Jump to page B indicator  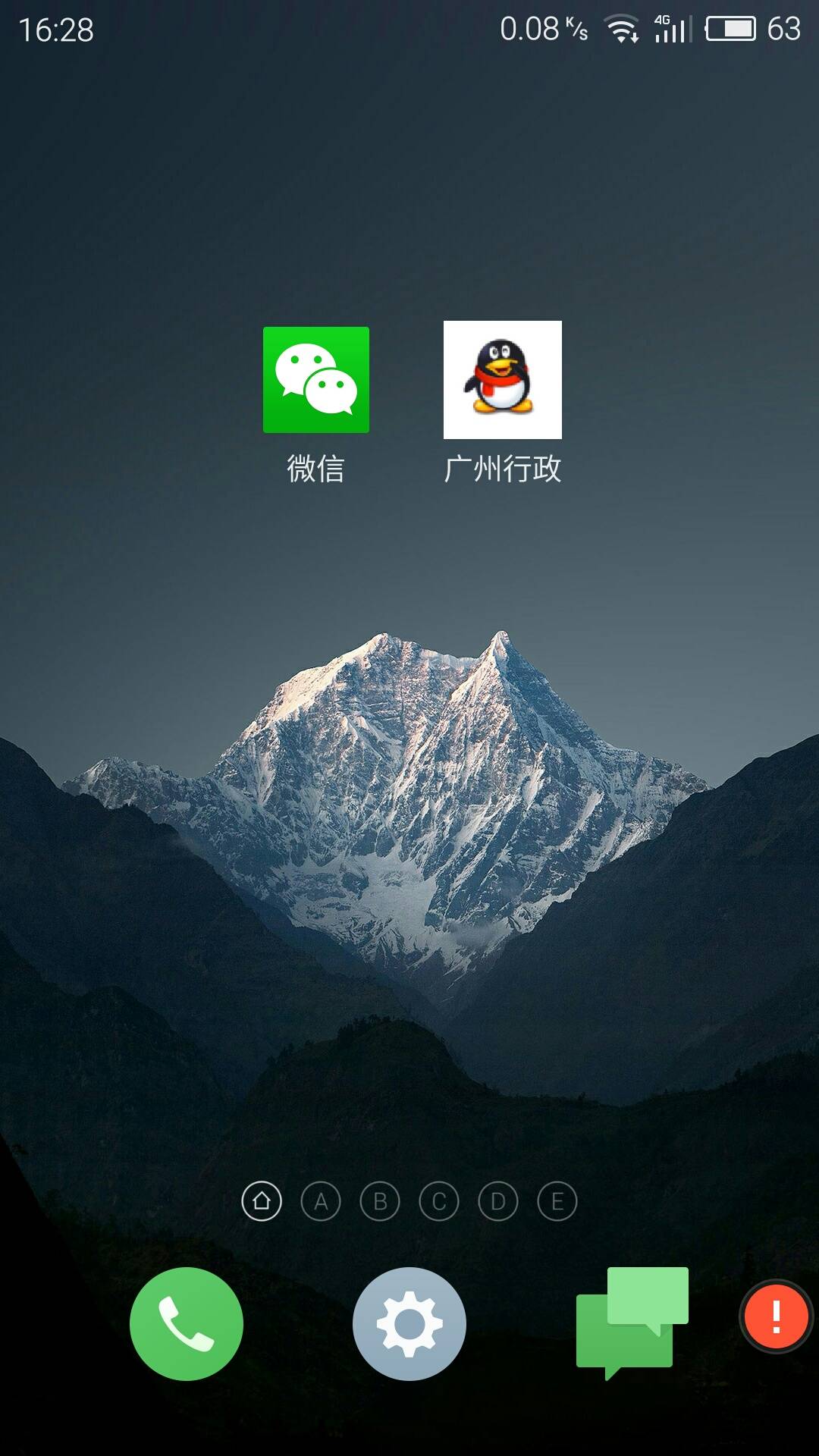pyautogui.click(x=380, y=1201)
